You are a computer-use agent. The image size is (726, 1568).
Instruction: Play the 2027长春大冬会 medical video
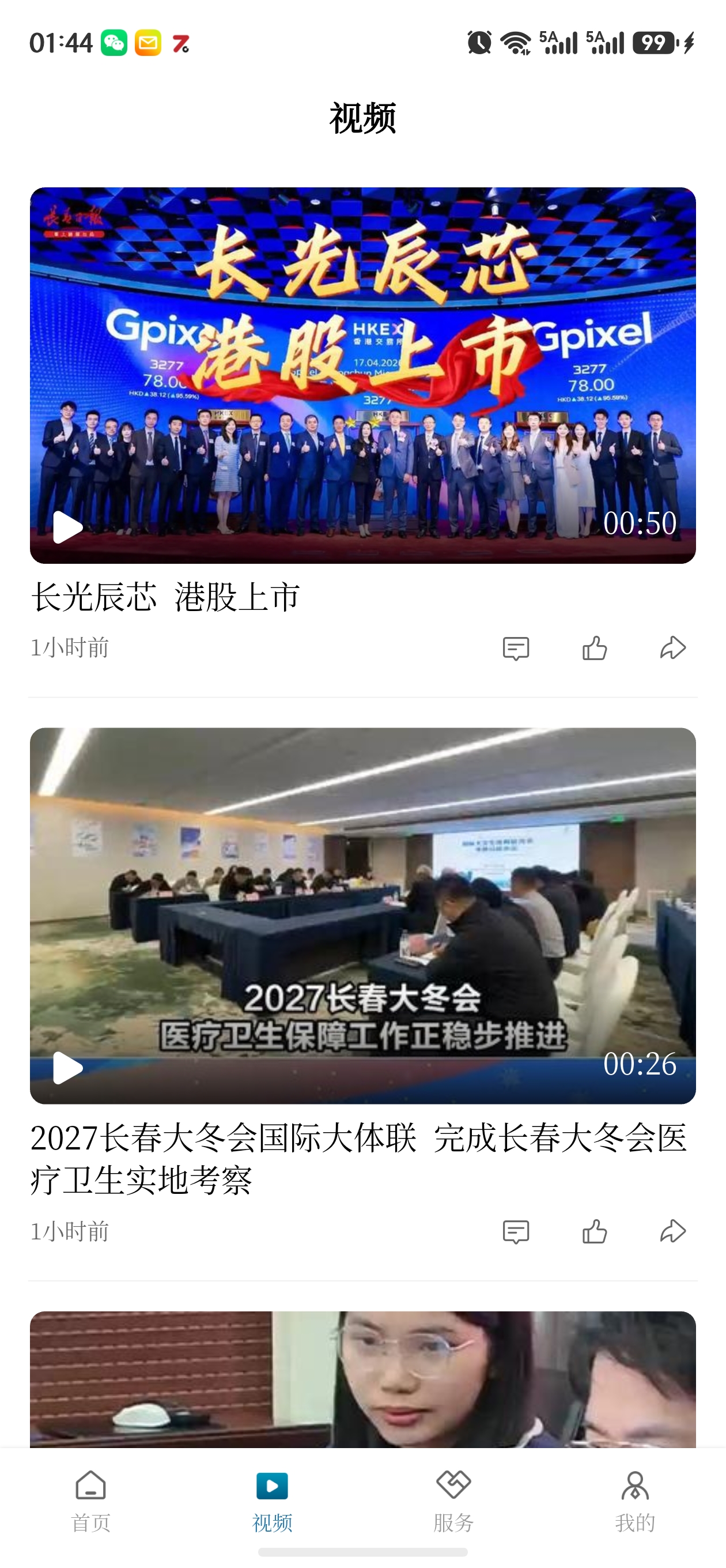coord(67,1068)
